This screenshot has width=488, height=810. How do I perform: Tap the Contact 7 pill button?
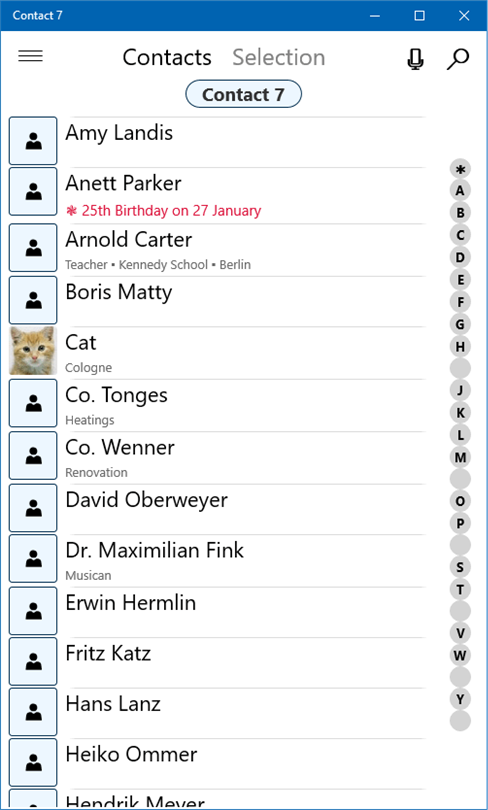coord(243,94)
